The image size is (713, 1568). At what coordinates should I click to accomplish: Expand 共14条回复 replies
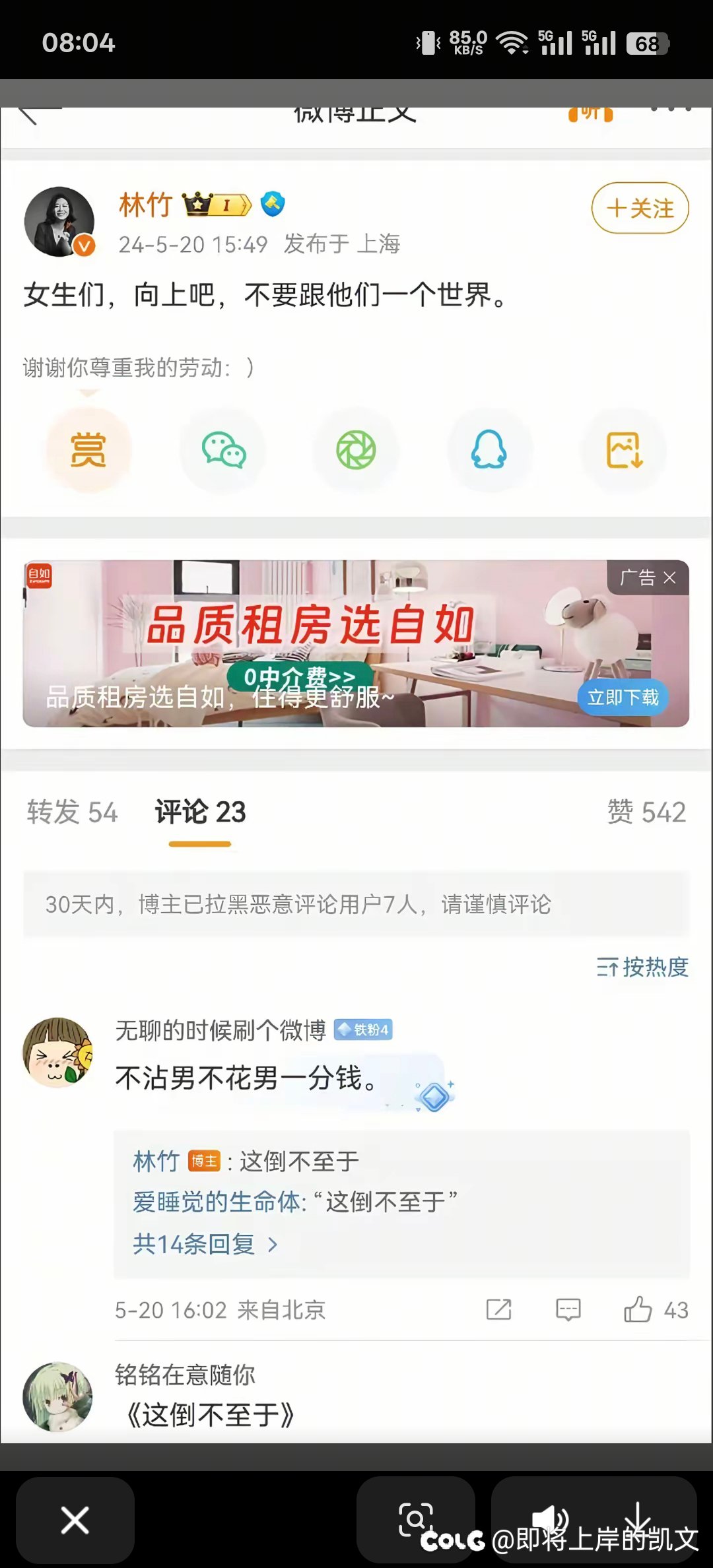click(x=205, y=1244)
